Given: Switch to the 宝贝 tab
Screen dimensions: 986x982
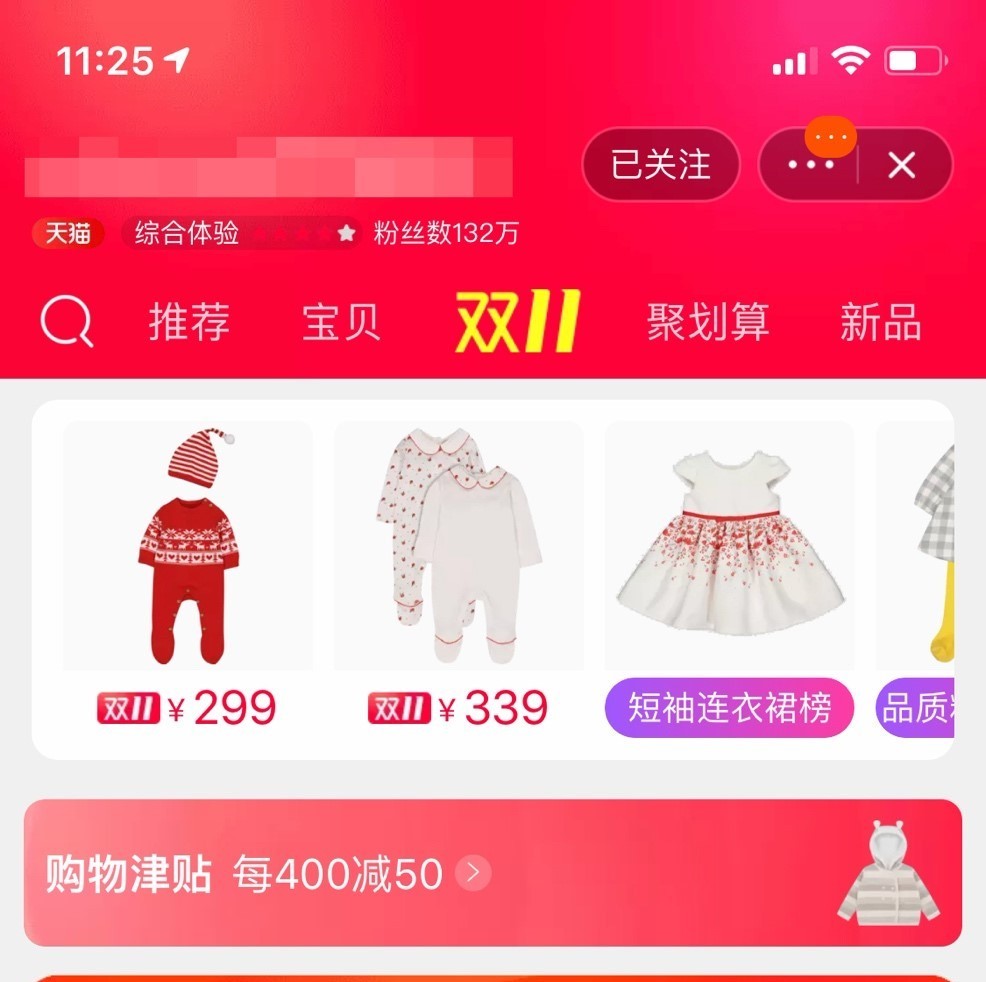Looking at the screenshot, I should (341, 323).
